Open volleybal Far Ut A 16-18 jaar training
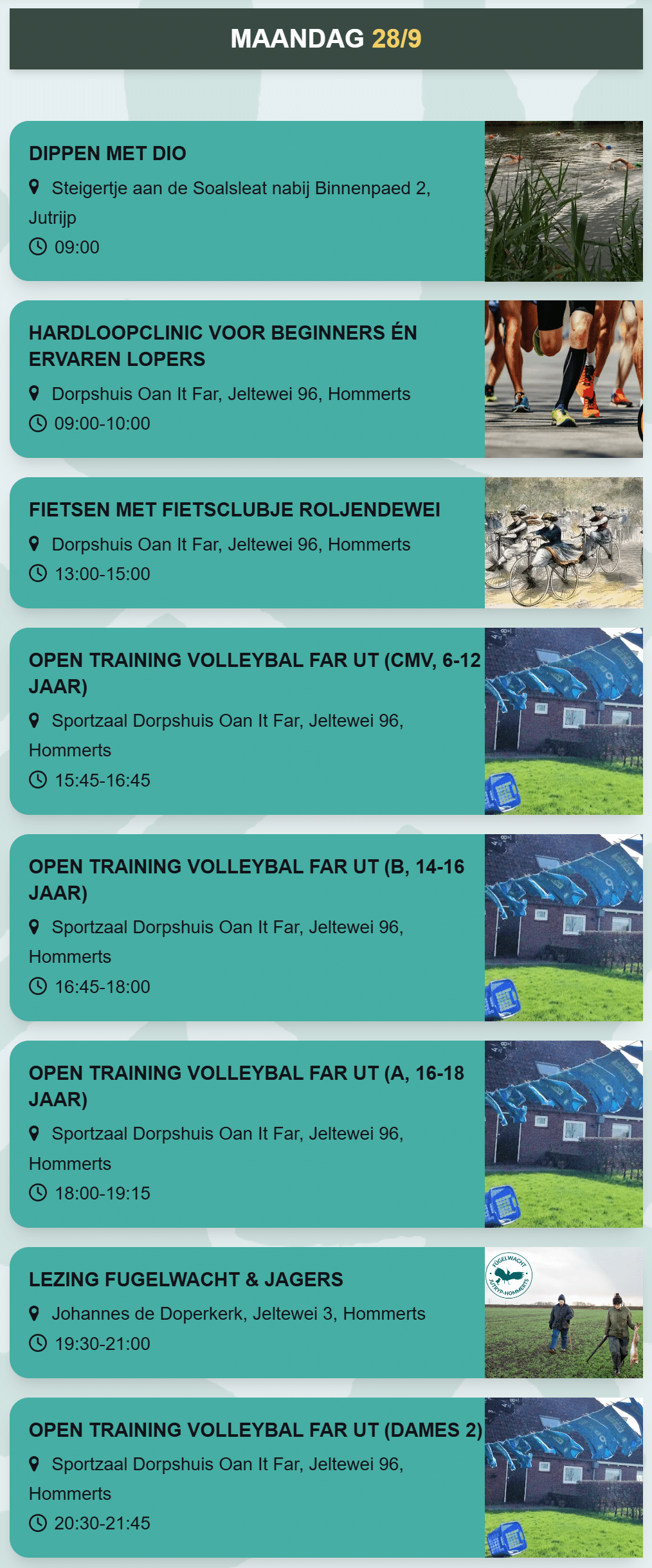The image size is (652, 1568). (326, 1134)
